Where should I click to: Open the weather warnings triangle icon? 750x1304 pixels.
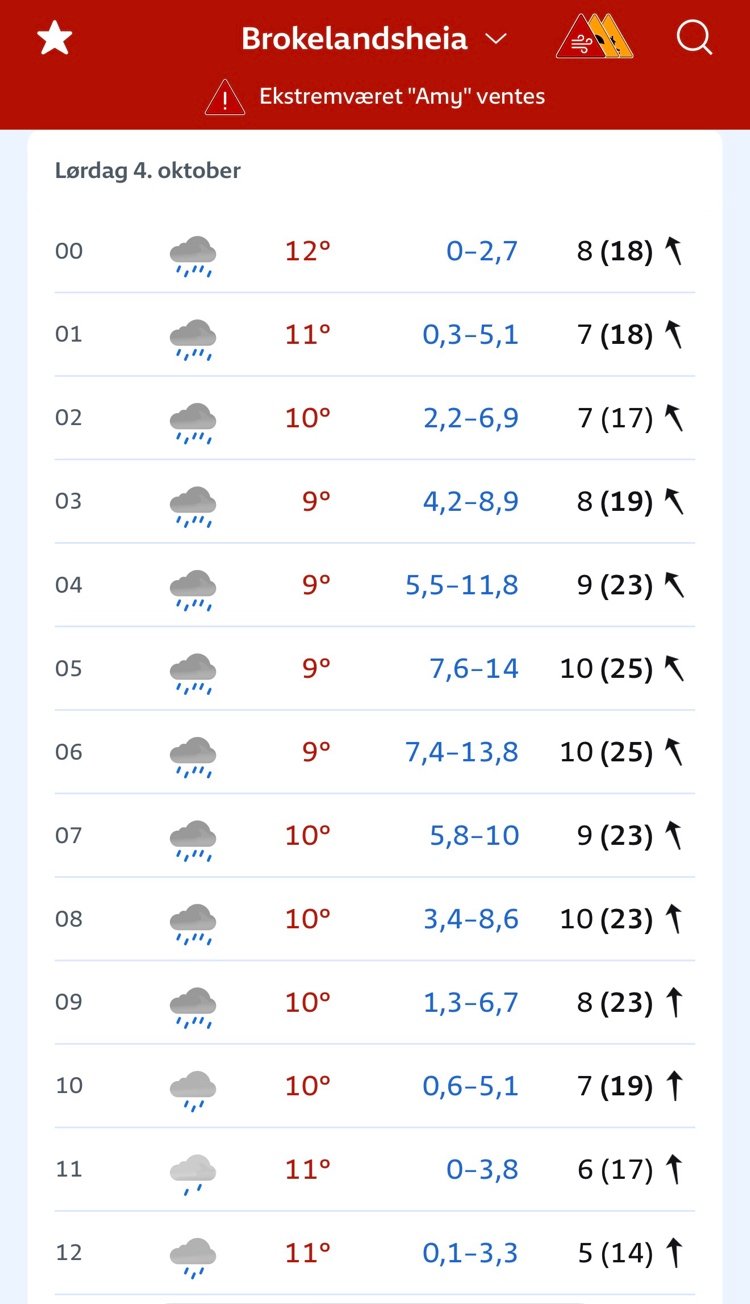tap(594, 38)
